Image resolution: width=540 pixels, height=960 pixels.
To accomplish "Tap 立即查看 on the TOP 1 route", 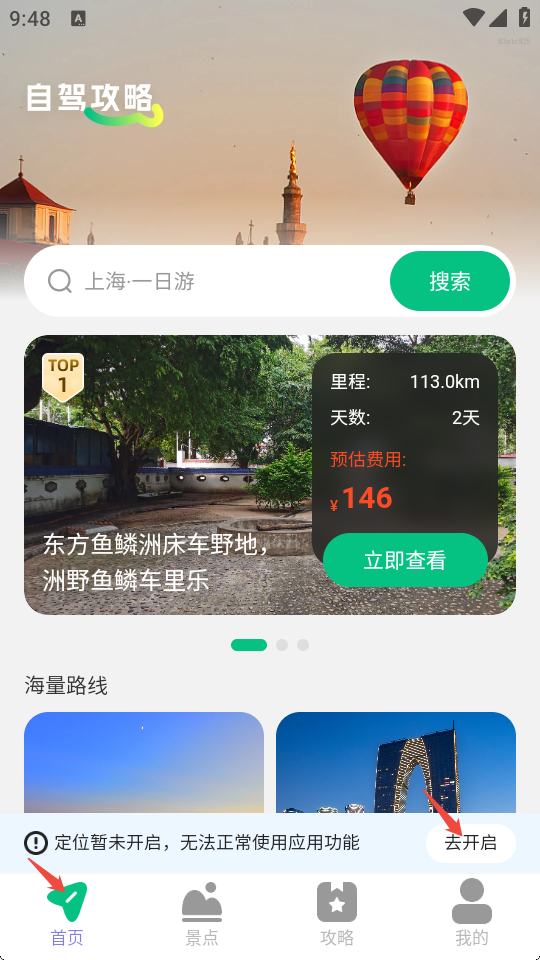I will tap(405, 560).
